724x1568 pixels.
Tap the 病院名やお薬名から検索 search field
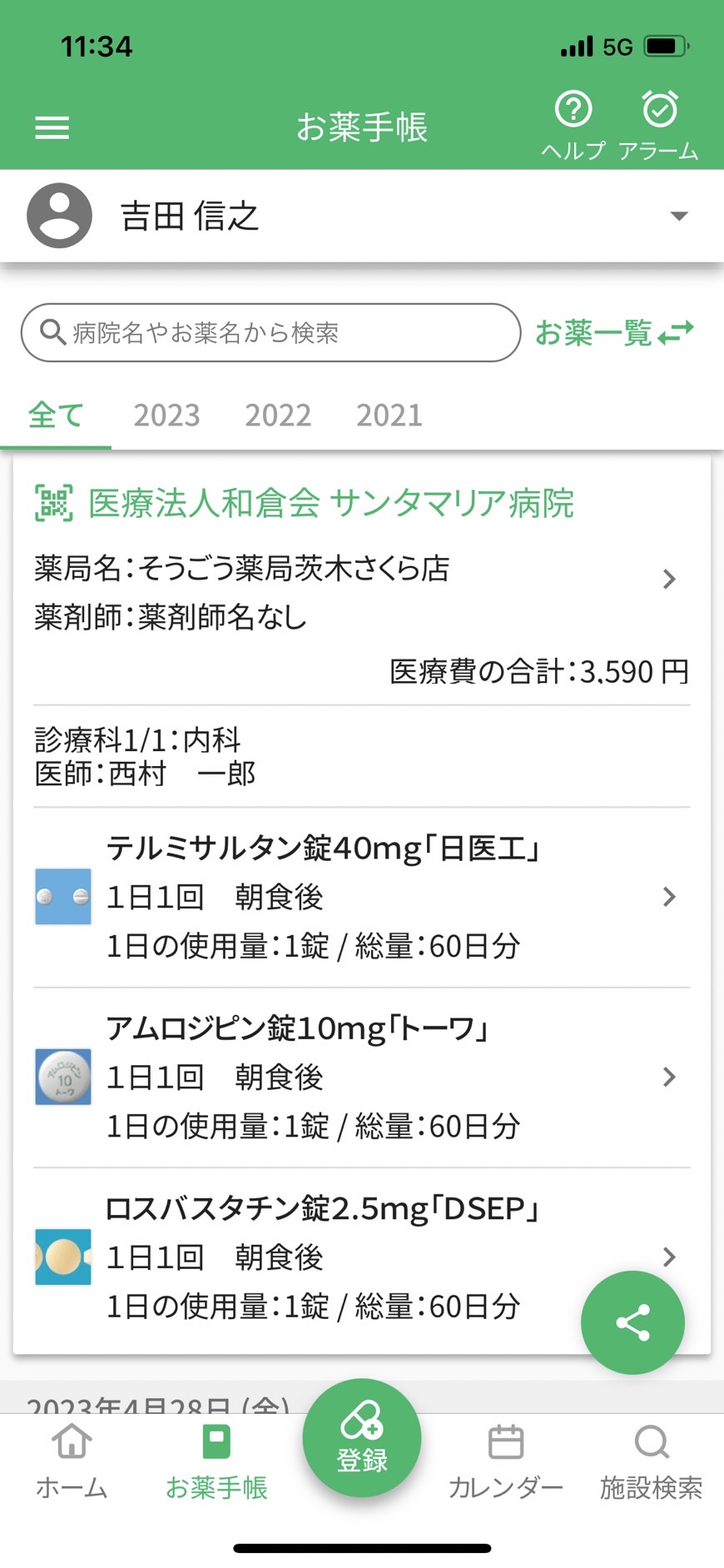point(270,332)
